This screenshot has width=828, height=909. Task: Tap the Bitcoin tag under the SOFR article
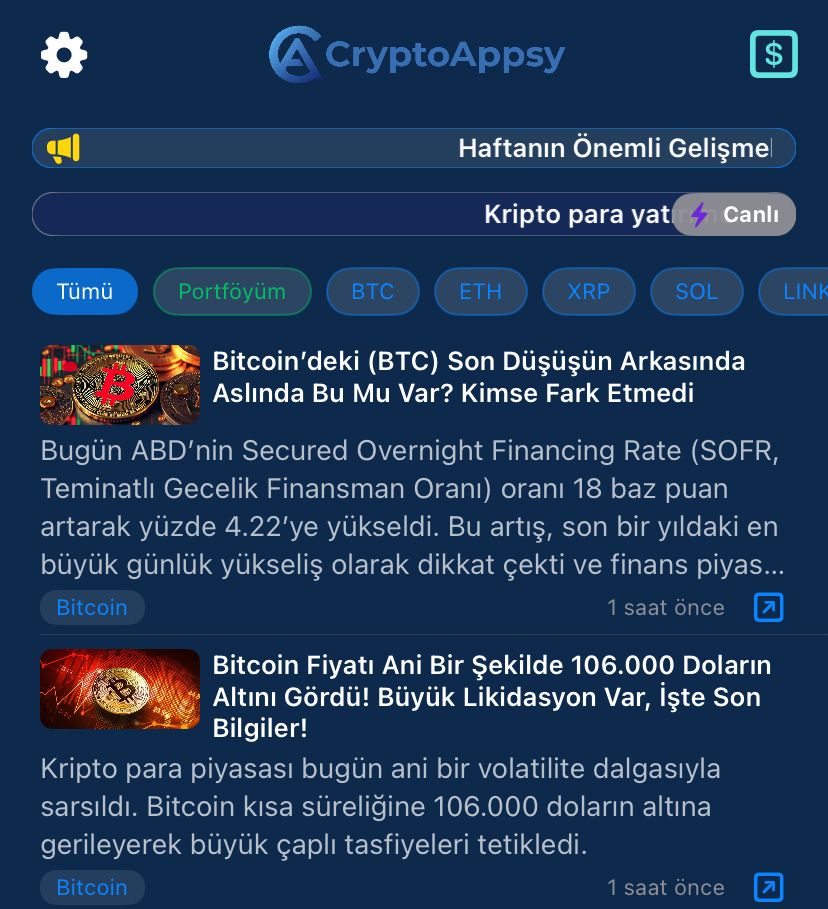click(92, 607)
